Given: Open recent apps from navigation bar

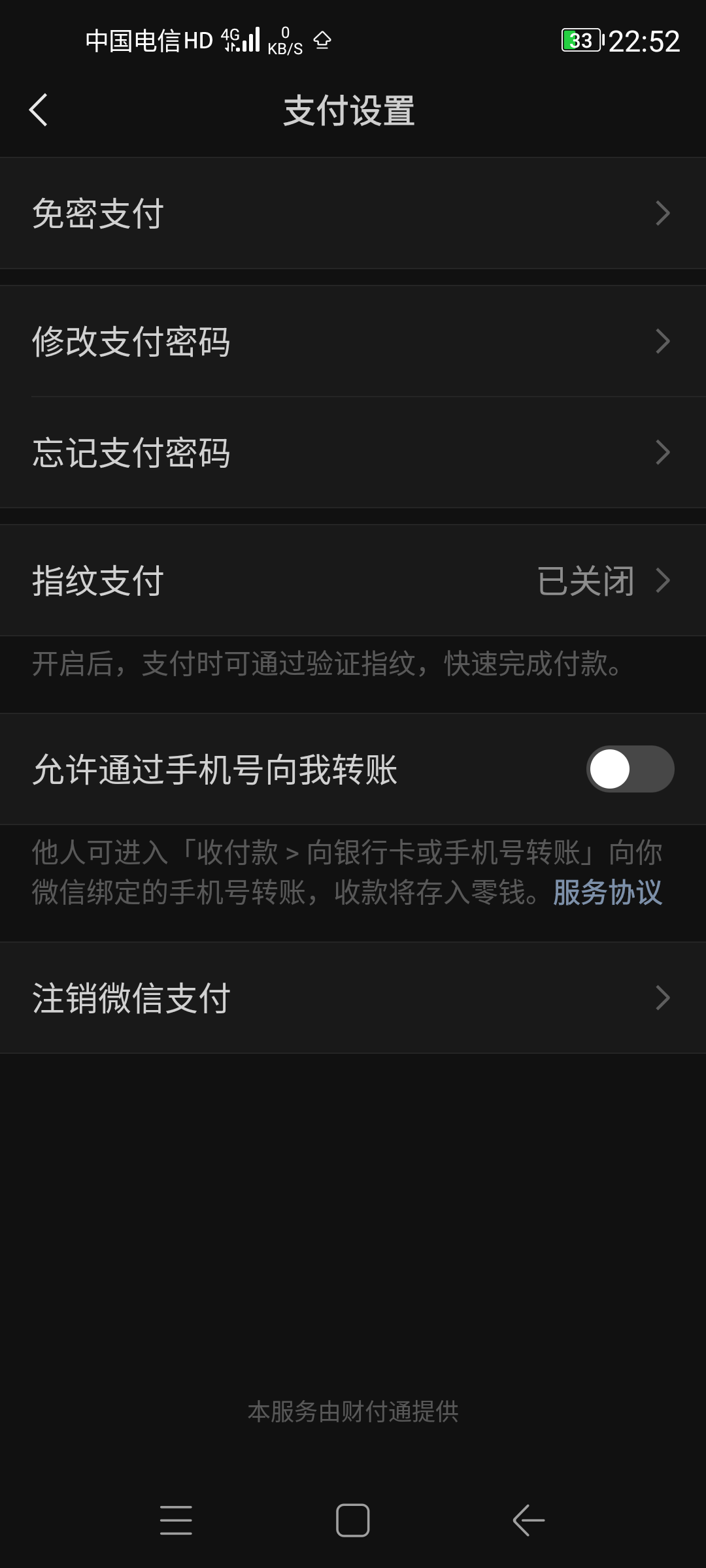Looking at the screenshot, I should point(176,1520).
